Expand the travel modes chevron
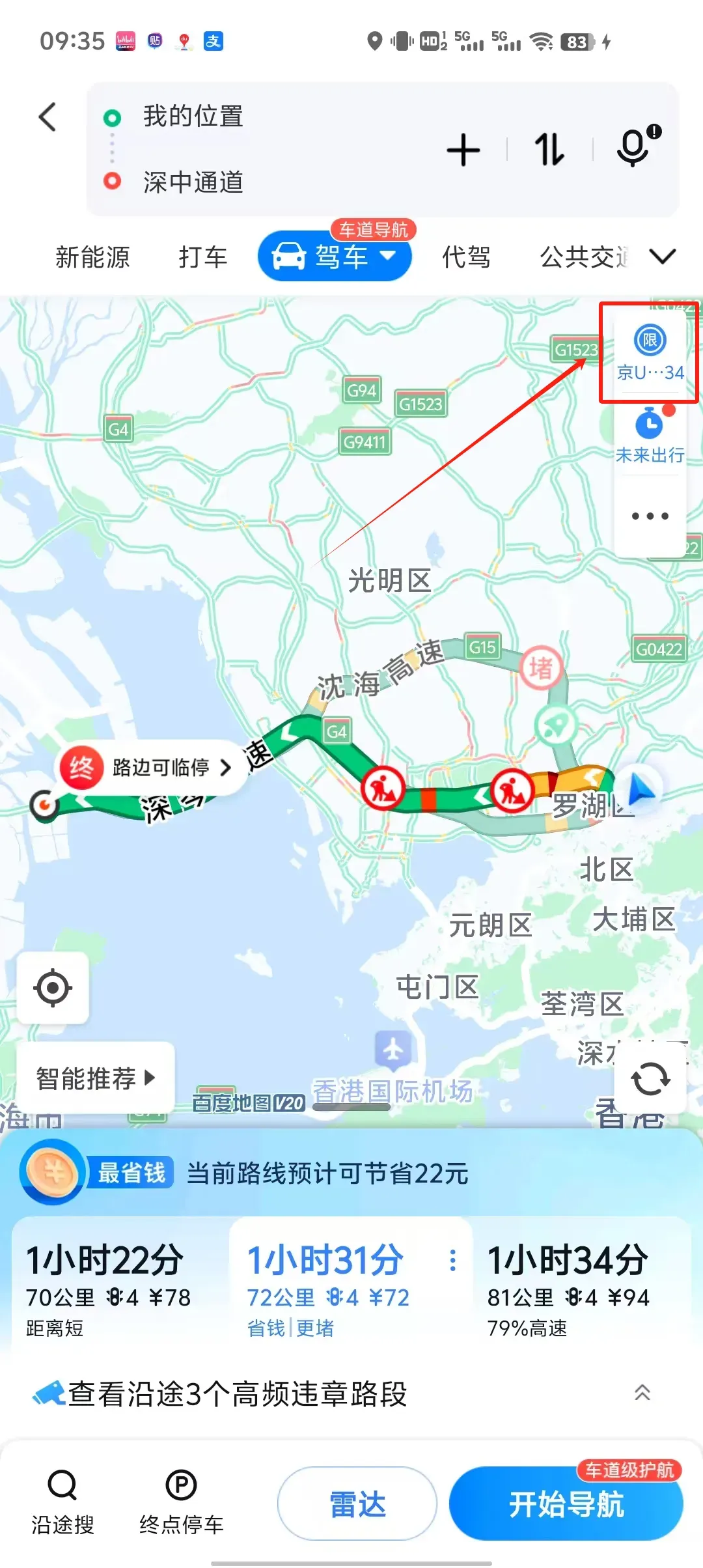Viewport: 703px width, 1568px height. 663,257
